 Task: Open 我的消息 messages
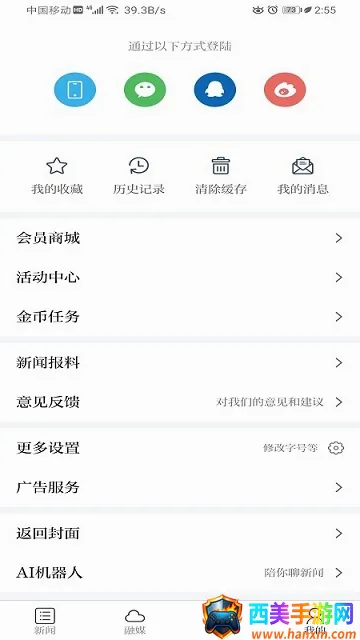[x=303, y=176]
